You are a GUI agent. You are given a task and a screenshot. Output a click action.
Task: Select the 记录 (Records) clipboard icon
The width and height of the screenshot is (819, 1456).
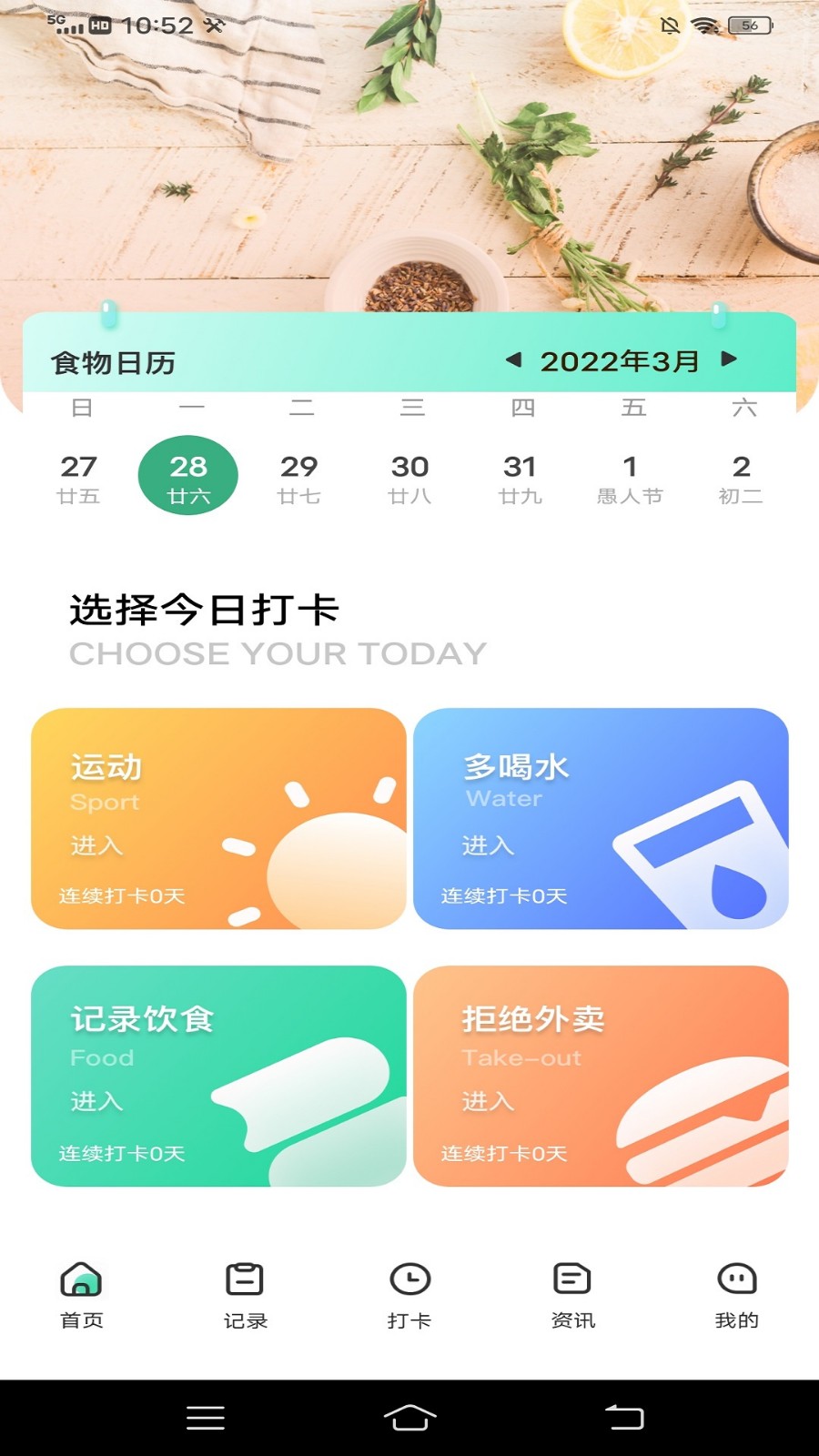(x=244, y=1278)
